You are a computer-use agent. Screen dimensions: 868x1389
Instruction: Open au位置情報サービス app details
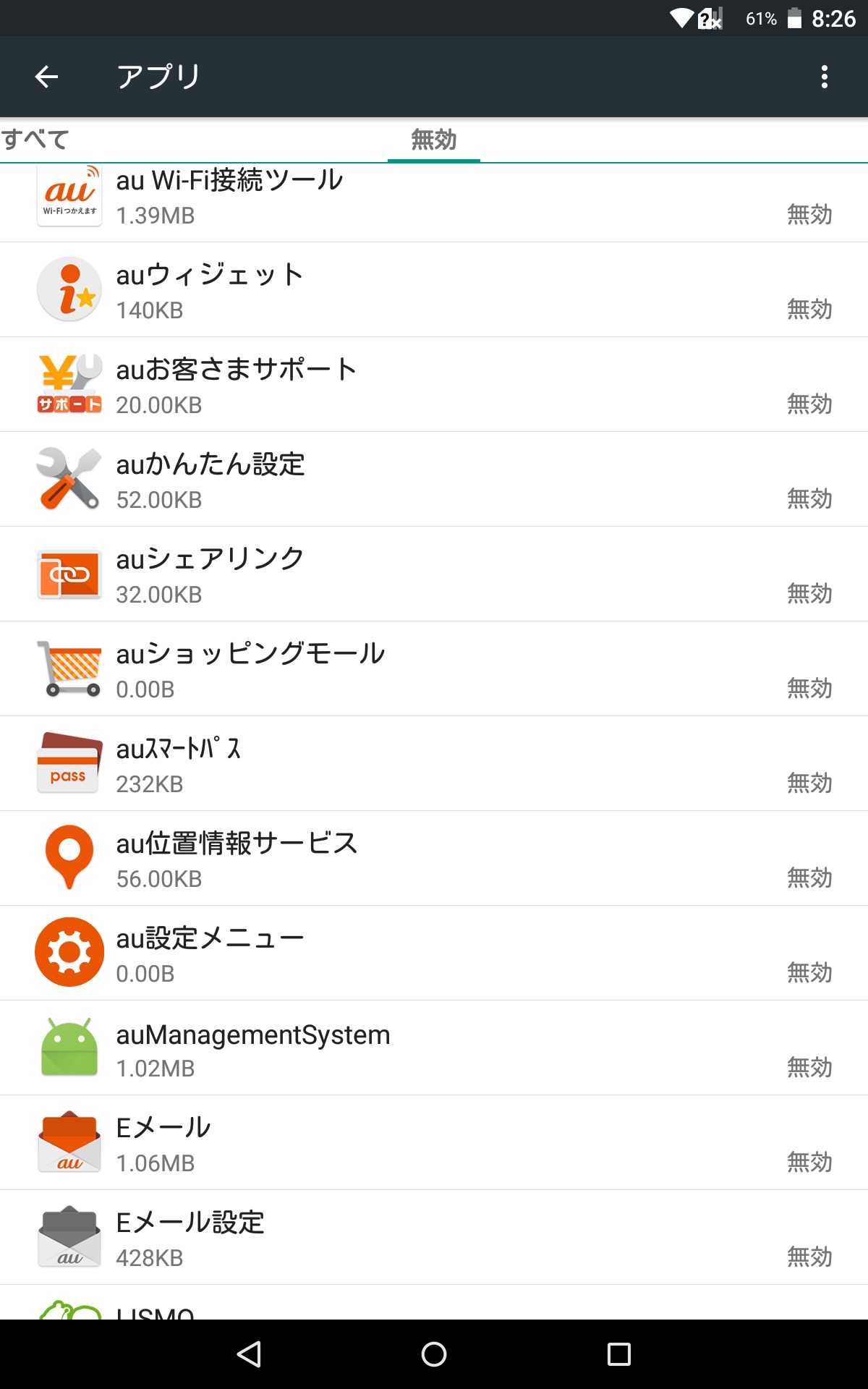[434, 859]
